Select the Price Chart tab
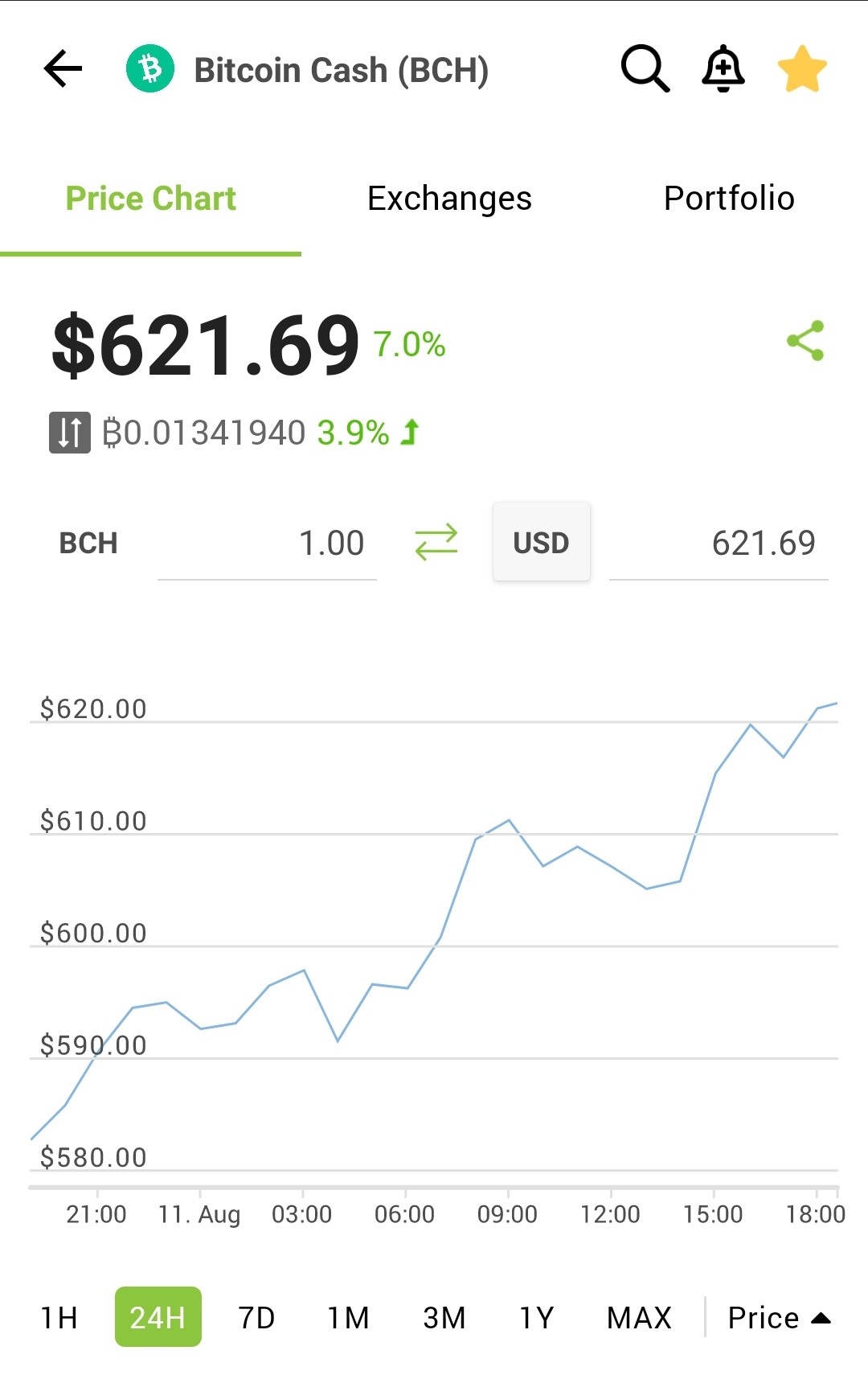 150,199
